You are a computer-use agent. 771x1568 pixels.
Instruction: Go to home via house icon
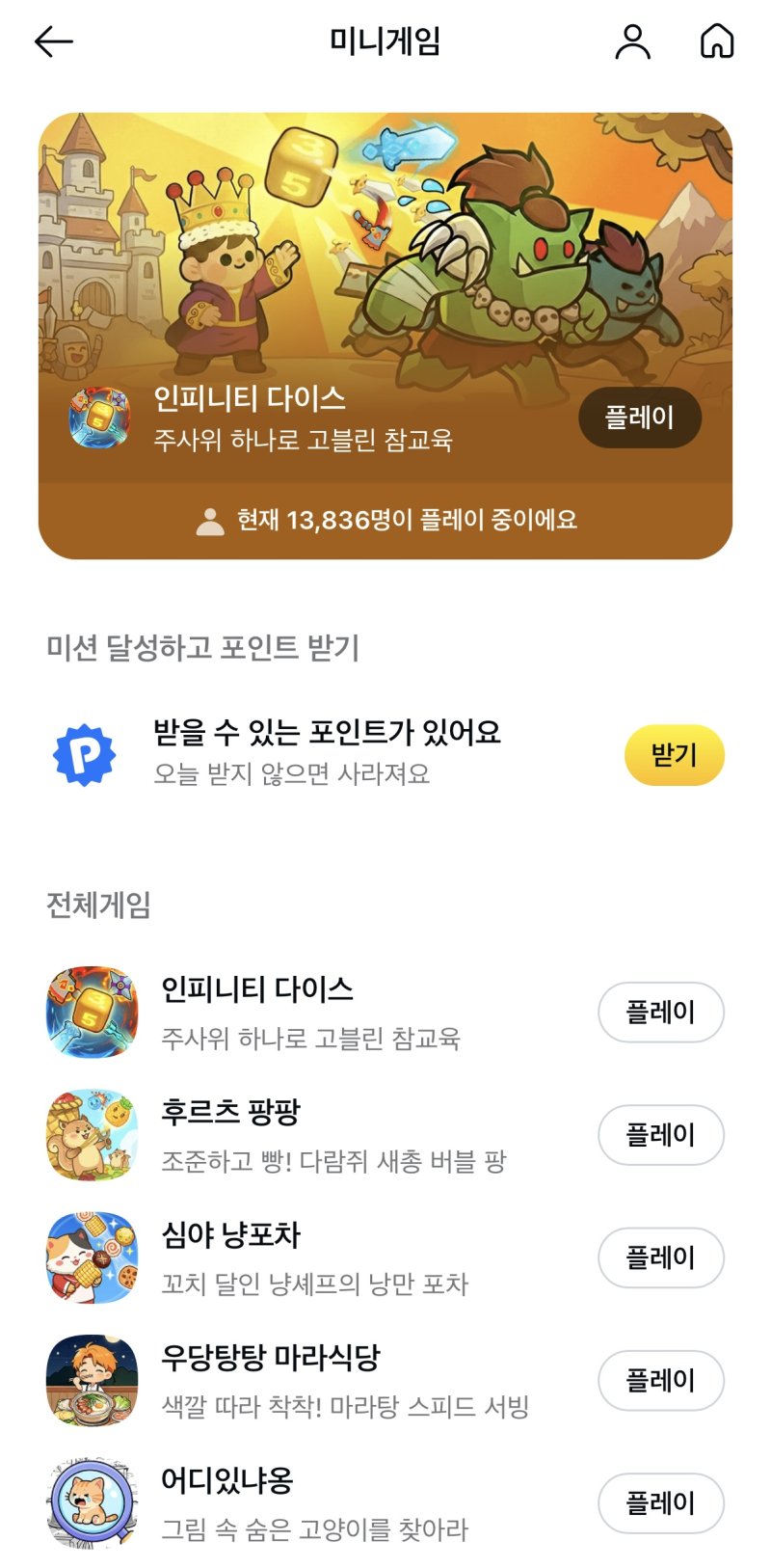coord(716,41)
